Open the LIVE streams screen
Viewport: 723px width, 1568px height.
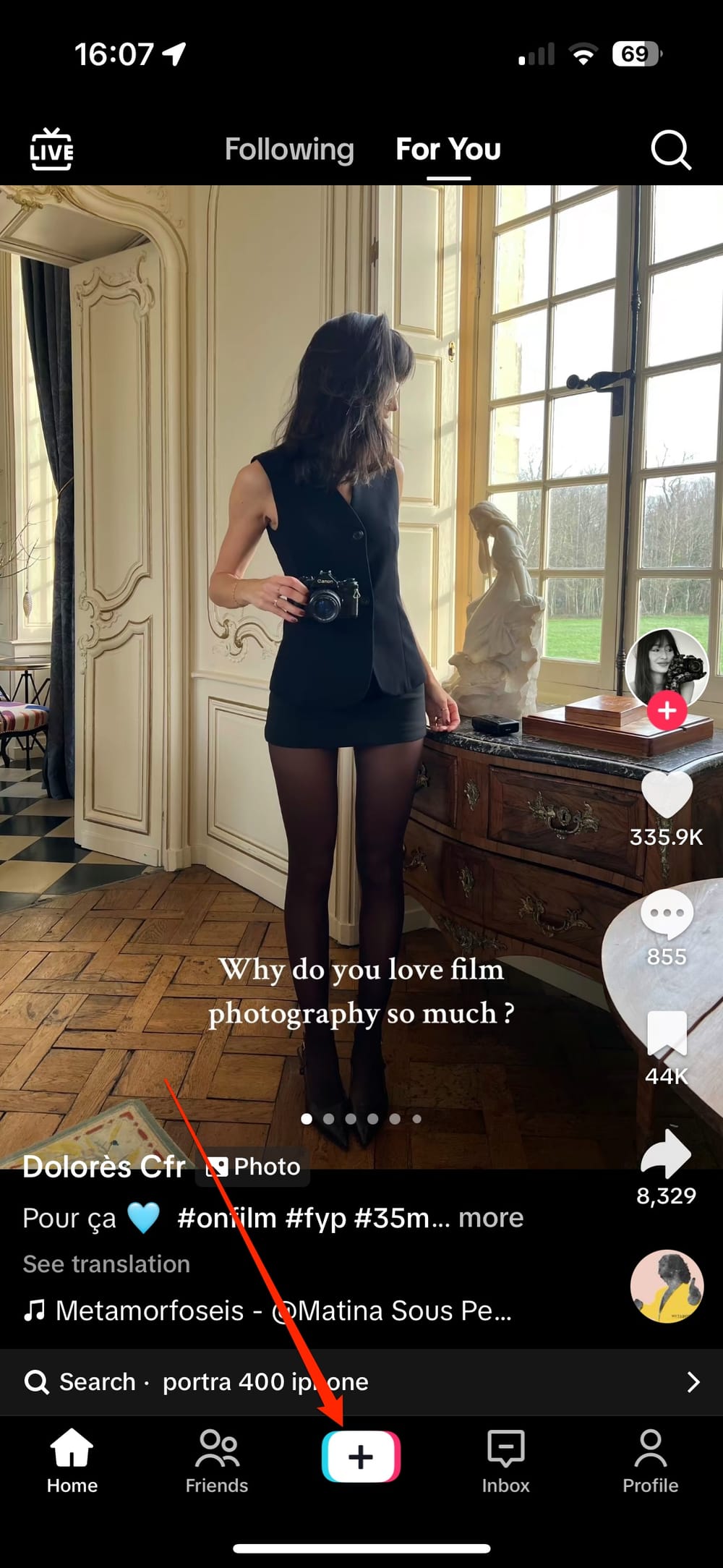51,150
